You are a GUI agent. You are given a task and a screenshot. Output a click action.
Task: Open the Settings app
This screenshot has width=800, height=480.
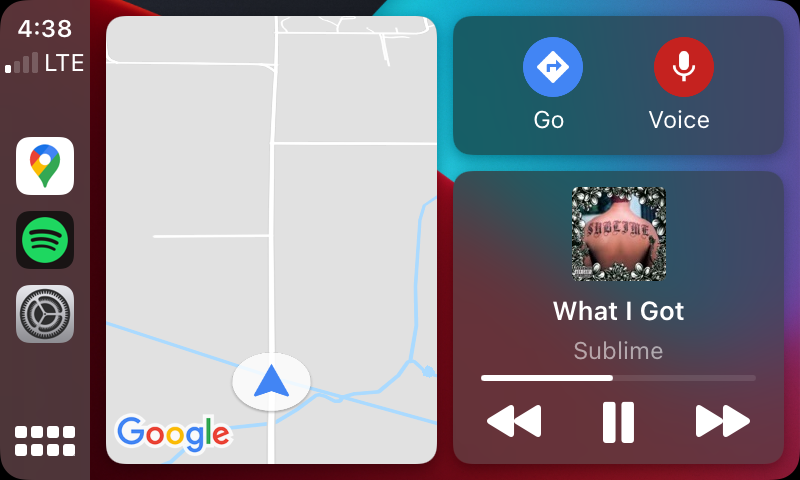coord(45,314)
